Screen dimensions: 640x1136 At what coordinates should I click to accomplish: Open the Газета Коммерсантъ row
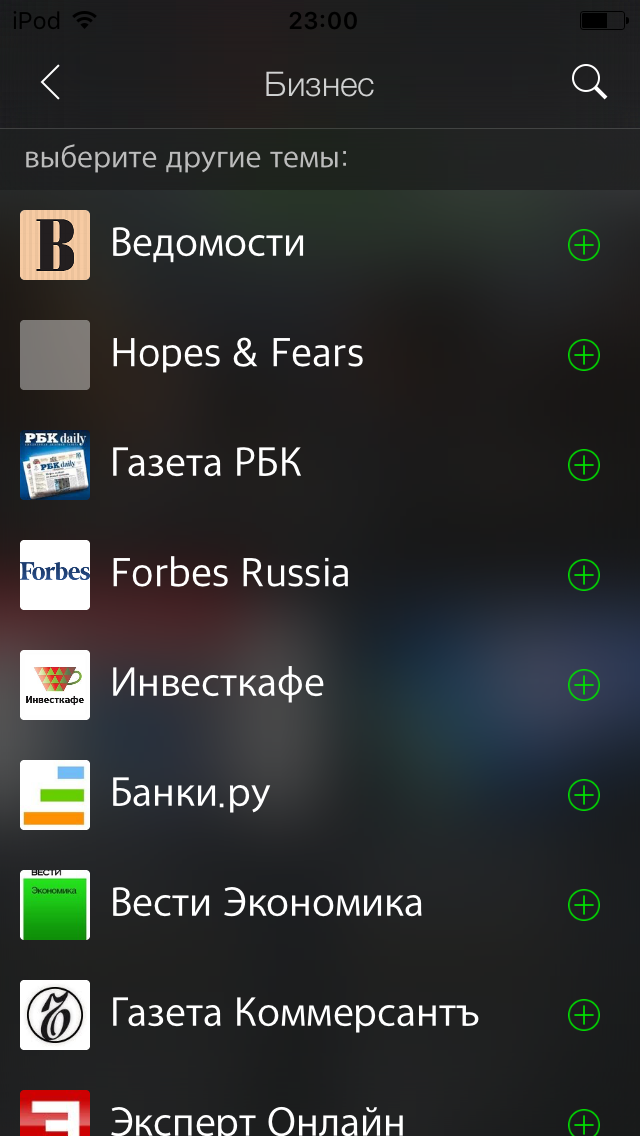[x=320, y=1015]
